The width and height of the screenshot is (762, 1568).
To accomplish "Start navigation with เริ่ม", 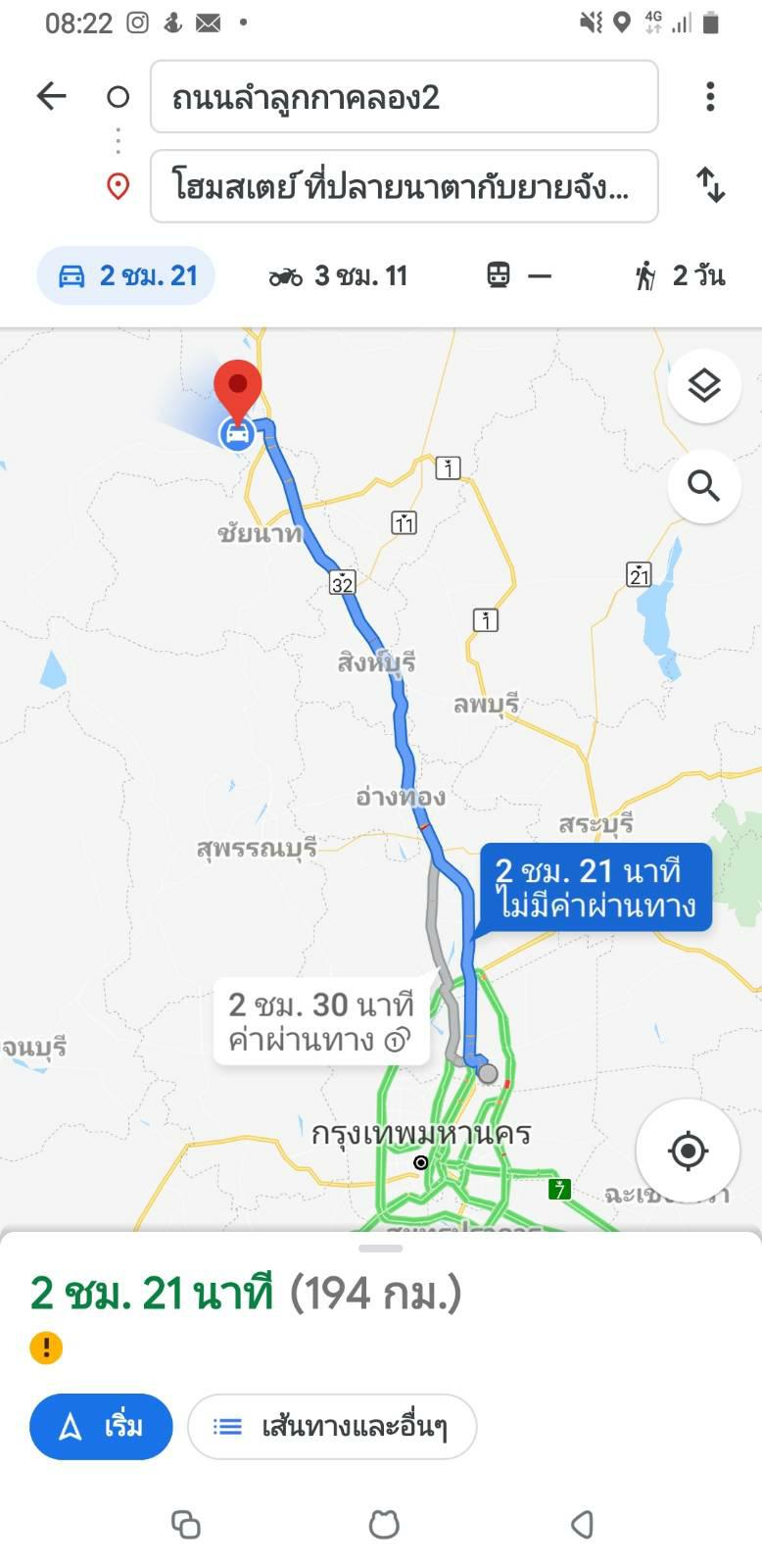I will pos(102,1427).
